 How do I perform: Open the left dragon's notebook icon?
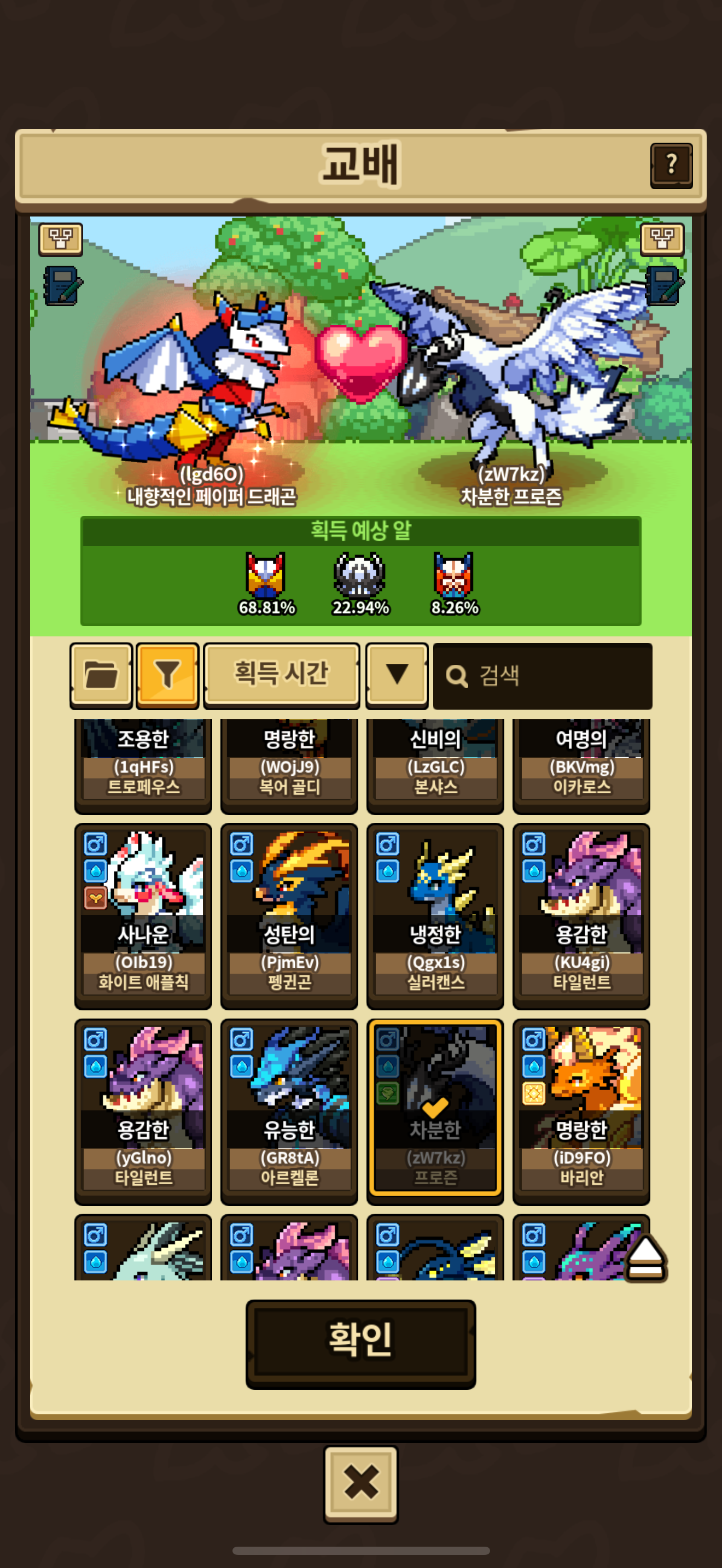(61, 285)
